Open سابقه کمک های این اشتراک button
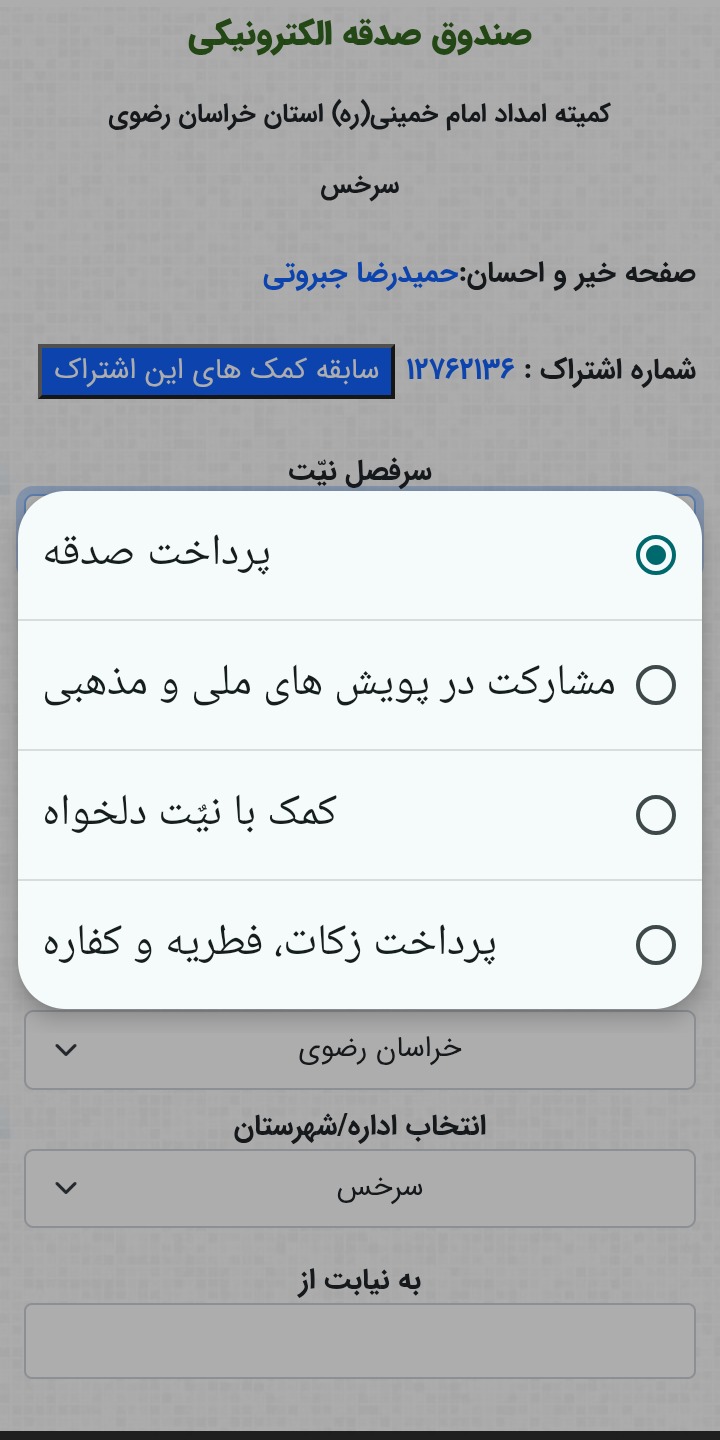This screenshot has width=720, height=1440. (216, 371)
